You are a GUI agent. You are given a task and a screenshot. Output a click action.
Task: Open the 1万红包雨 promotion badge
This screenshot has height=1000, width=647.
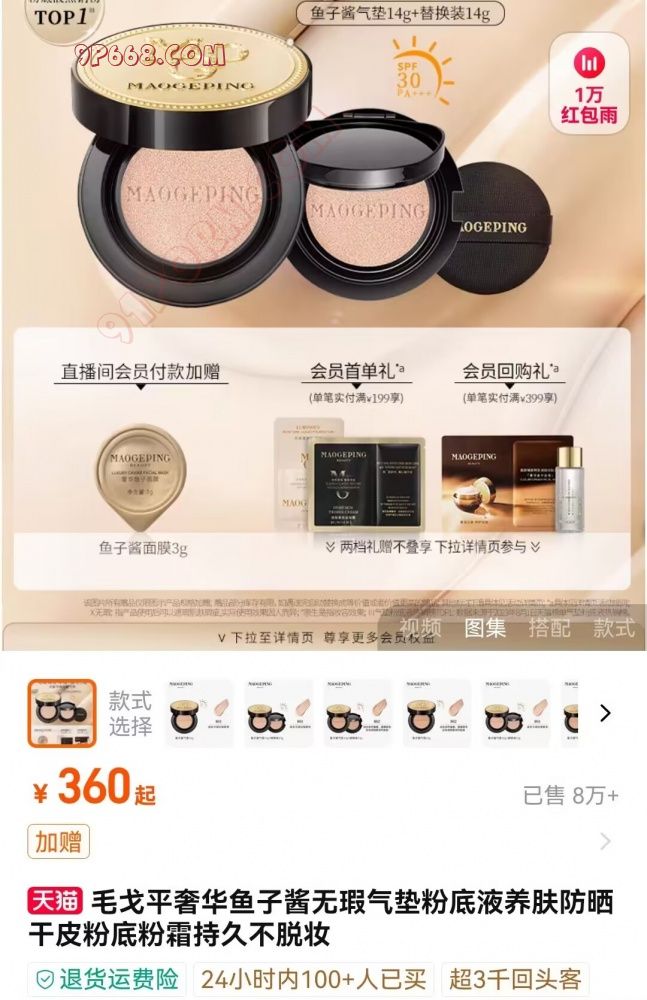tap(589, 84)
